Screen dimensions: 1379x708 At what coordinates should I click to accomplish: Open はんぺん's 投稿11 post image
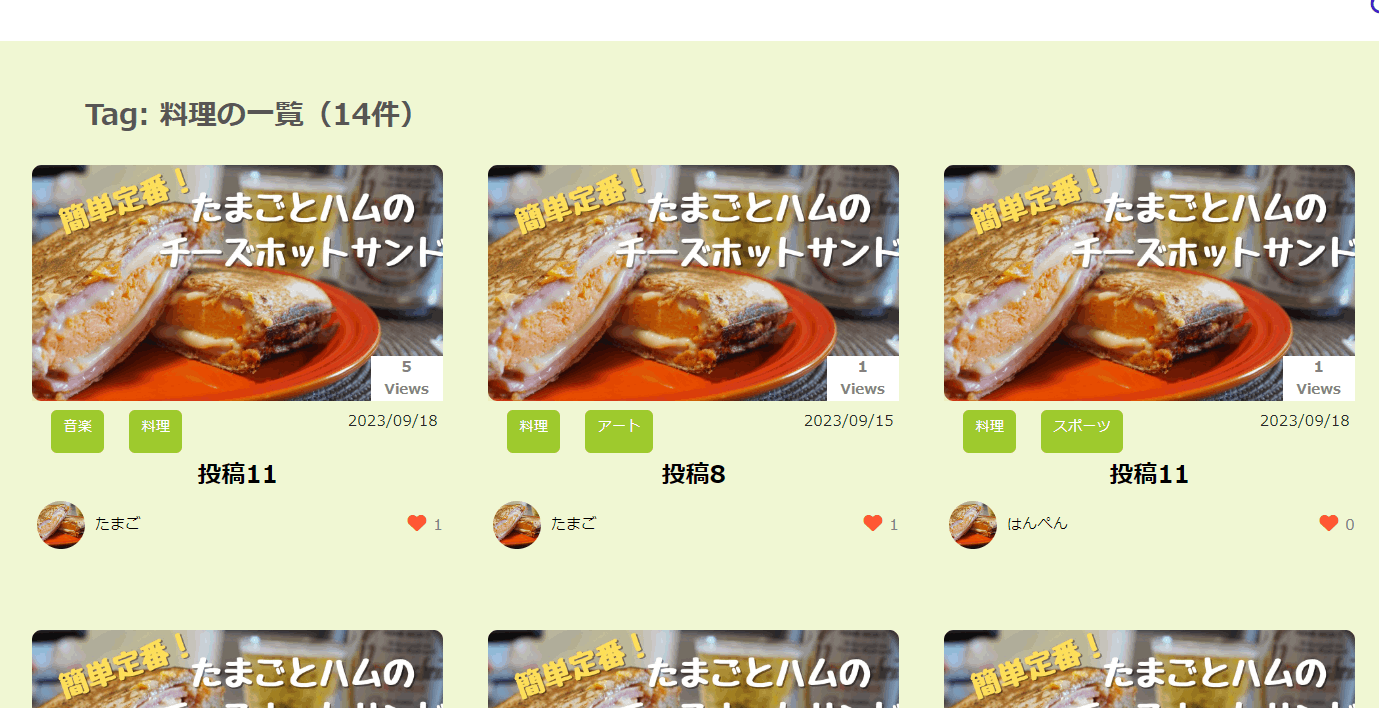(1149, 282)
